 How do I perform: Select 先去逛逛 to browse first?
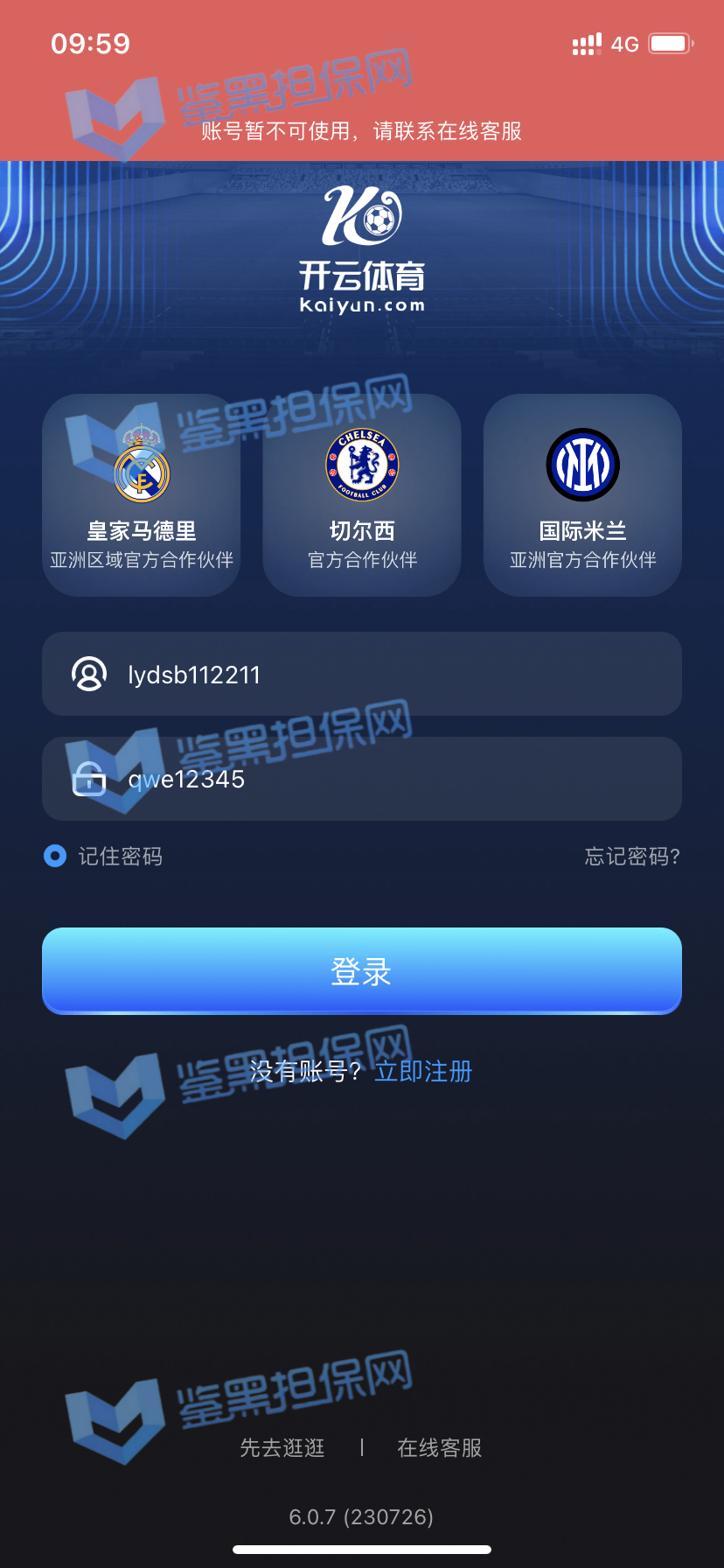point(282,1448)
